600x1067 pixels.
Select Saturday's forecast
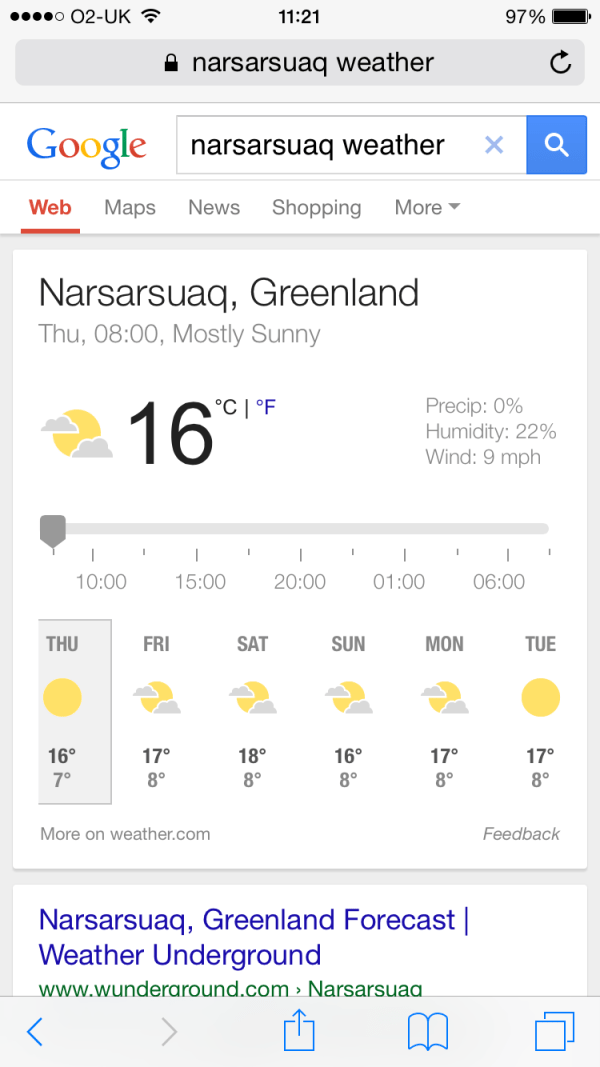point(252,710)
